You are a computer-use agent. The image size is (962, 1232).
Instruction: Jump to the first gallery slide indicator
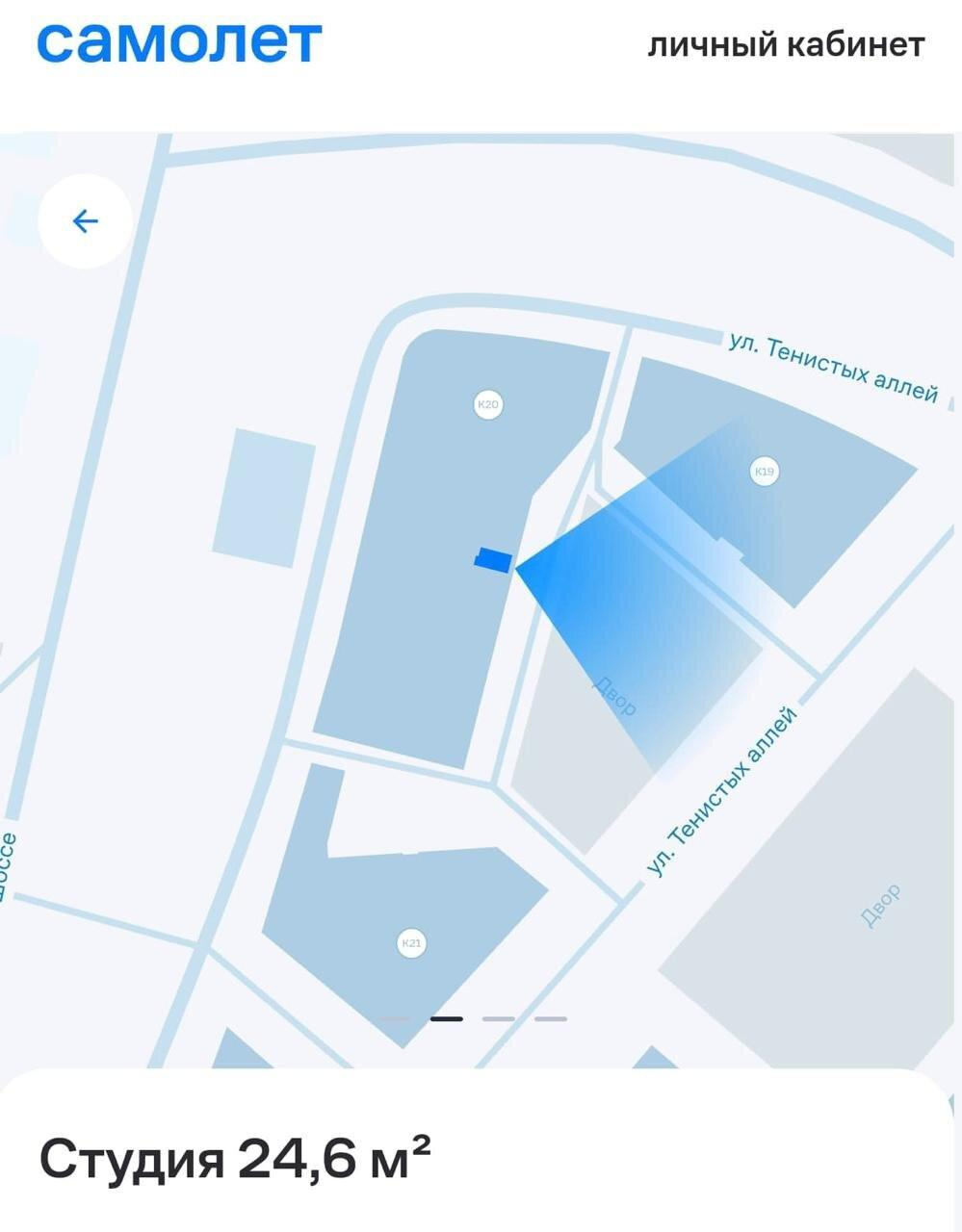[x=395, y=1018]
